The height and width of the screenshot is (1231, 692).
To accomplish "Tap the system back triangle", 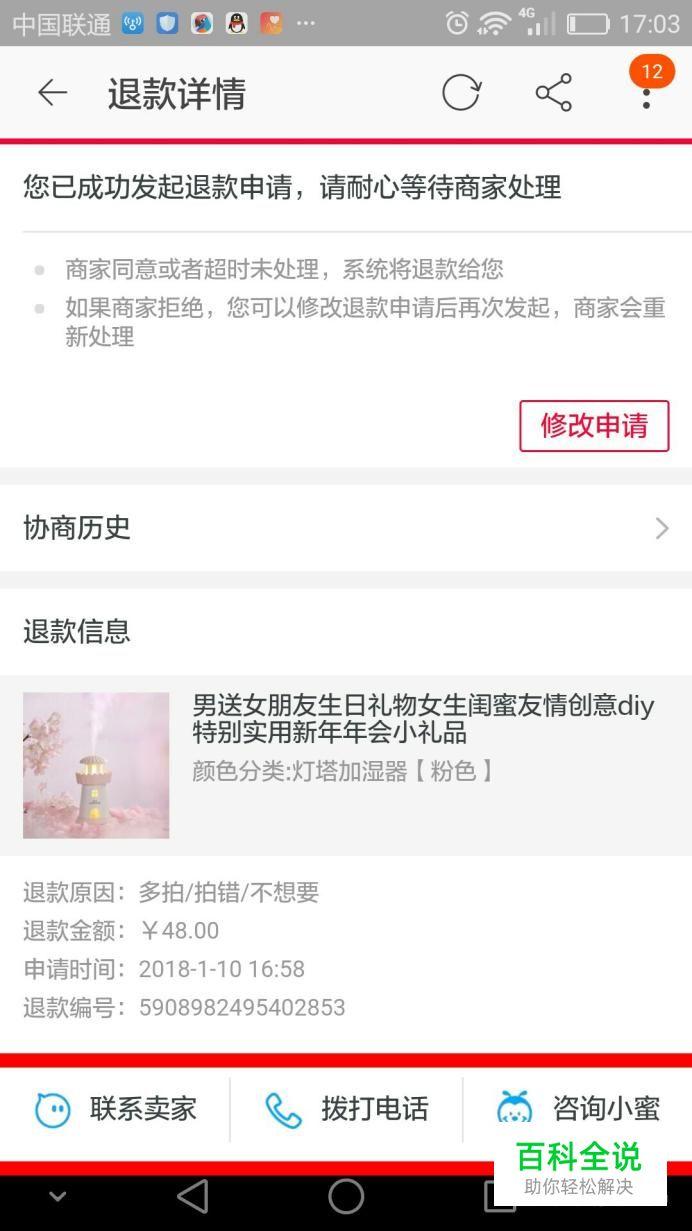I will [x=192, y=1196].
